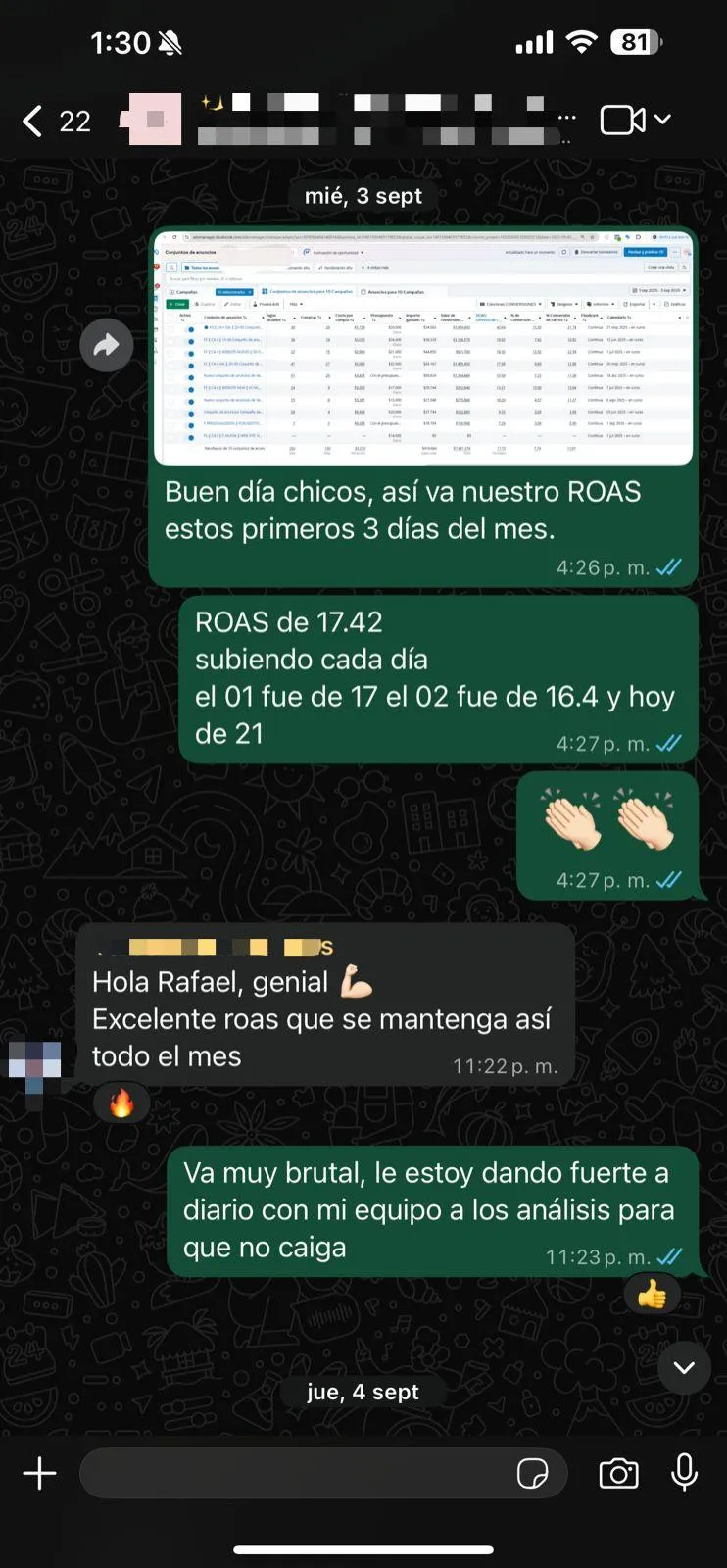Launch the camera from chat

pyautogui.click(x=618, y=1473)
